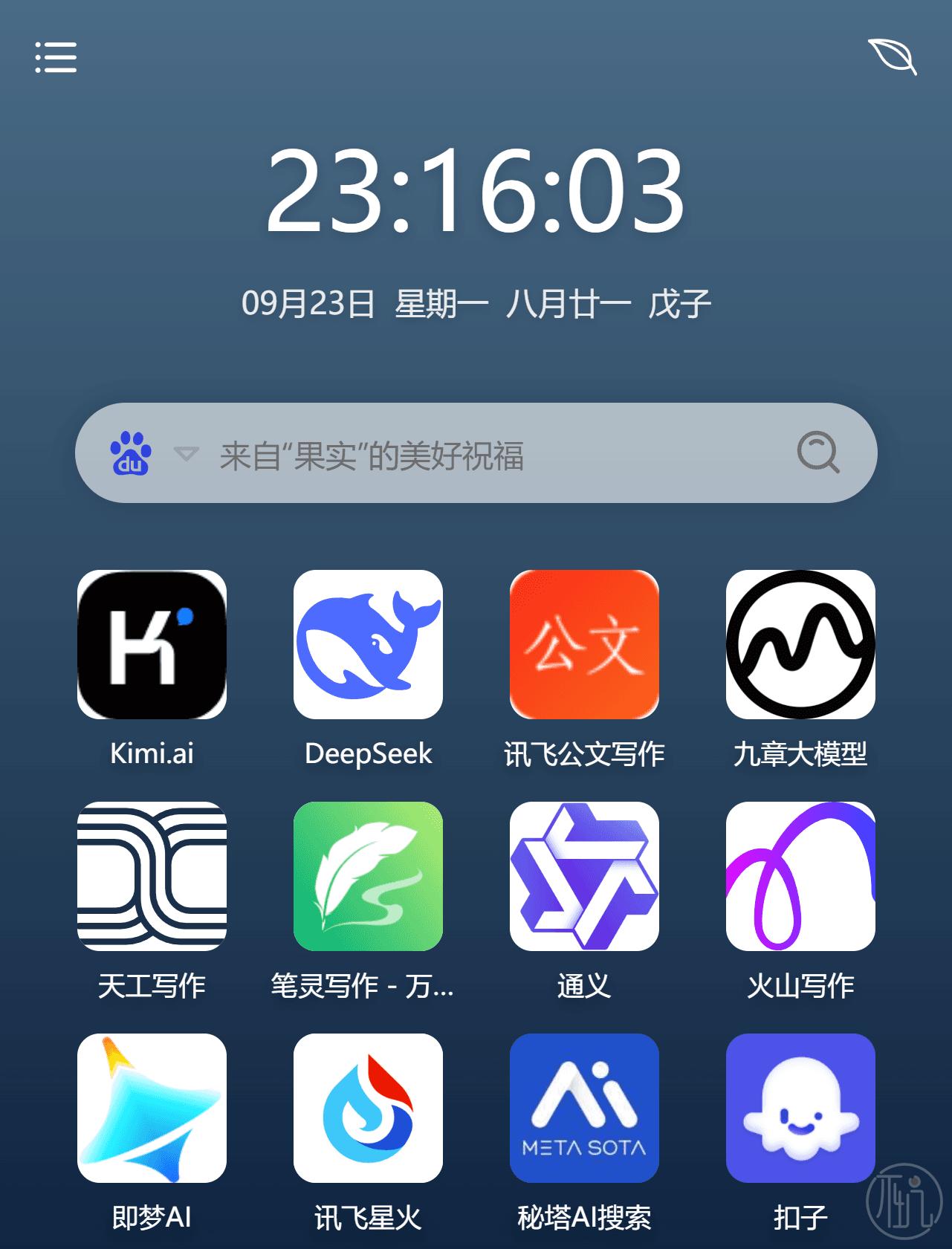Expand the Baidu search engine dropdown

coord(185,453)
